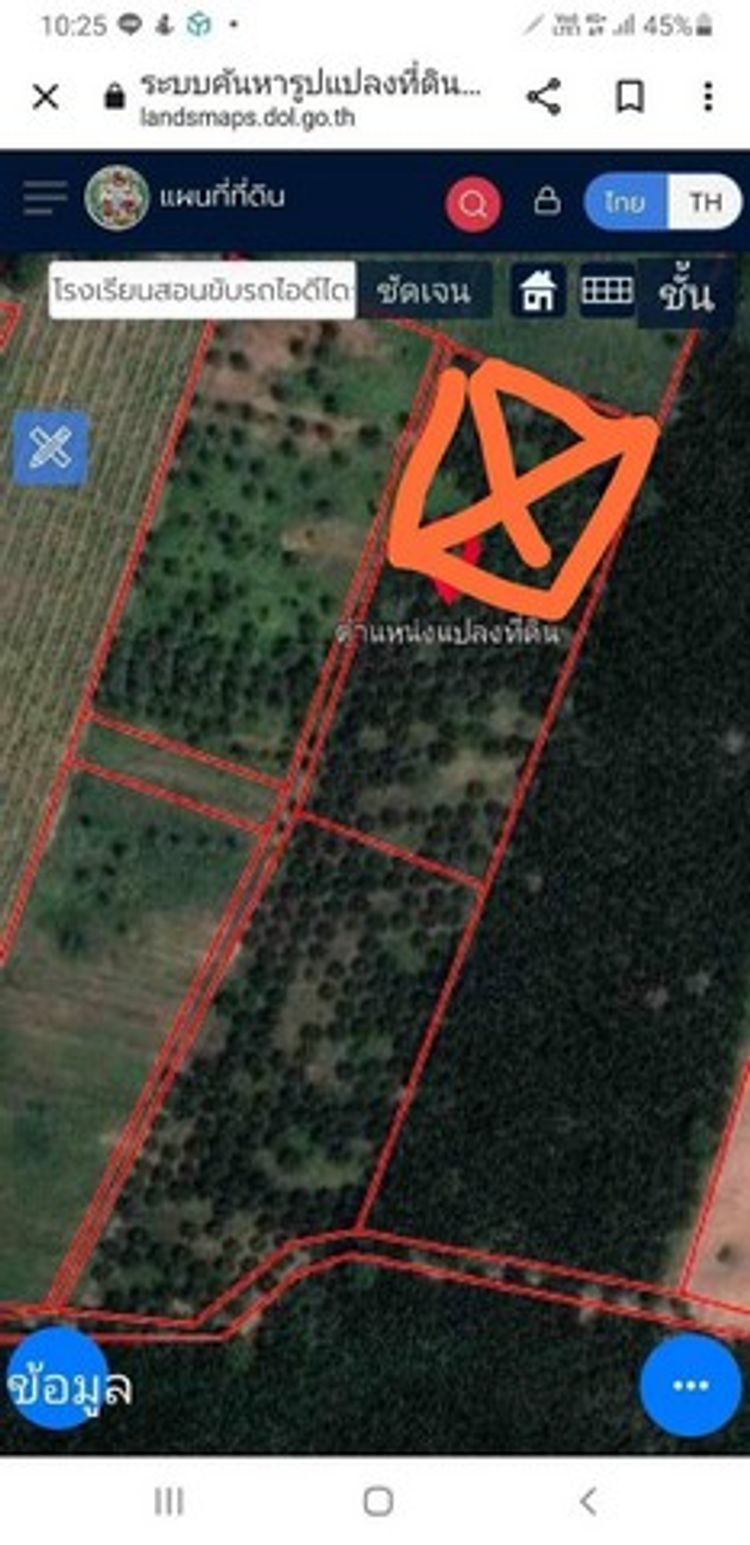Open the three-dot floating button
The image size is (750, 1545).
pyautogui.click(x=691, y=1385)
